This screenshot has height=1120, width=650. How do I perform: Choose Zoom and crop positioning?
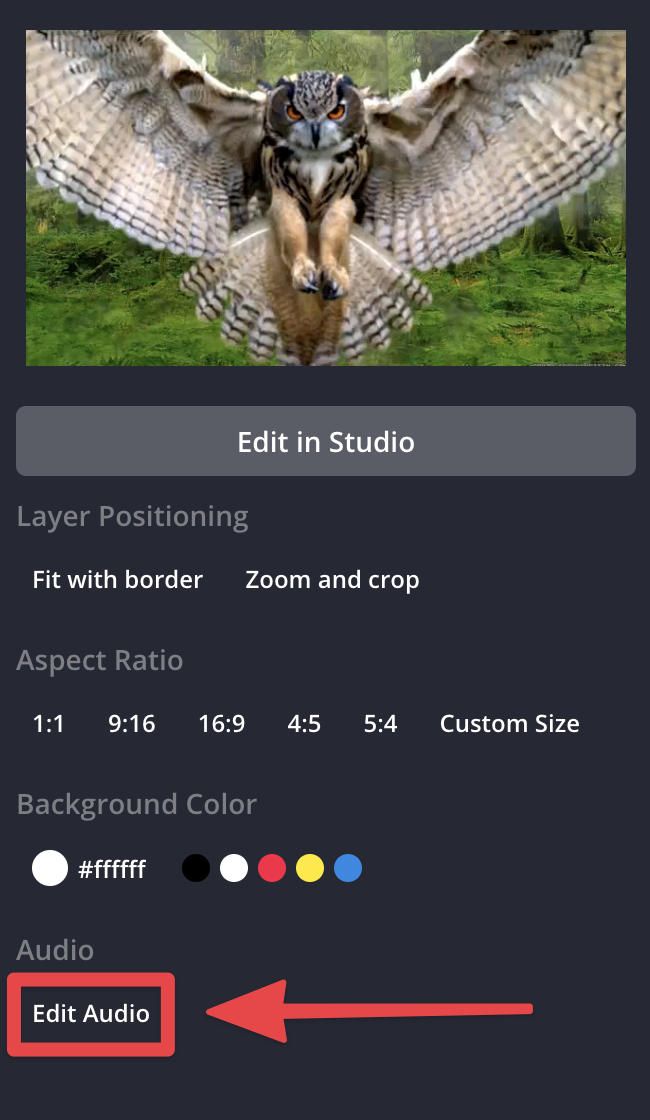332,580
